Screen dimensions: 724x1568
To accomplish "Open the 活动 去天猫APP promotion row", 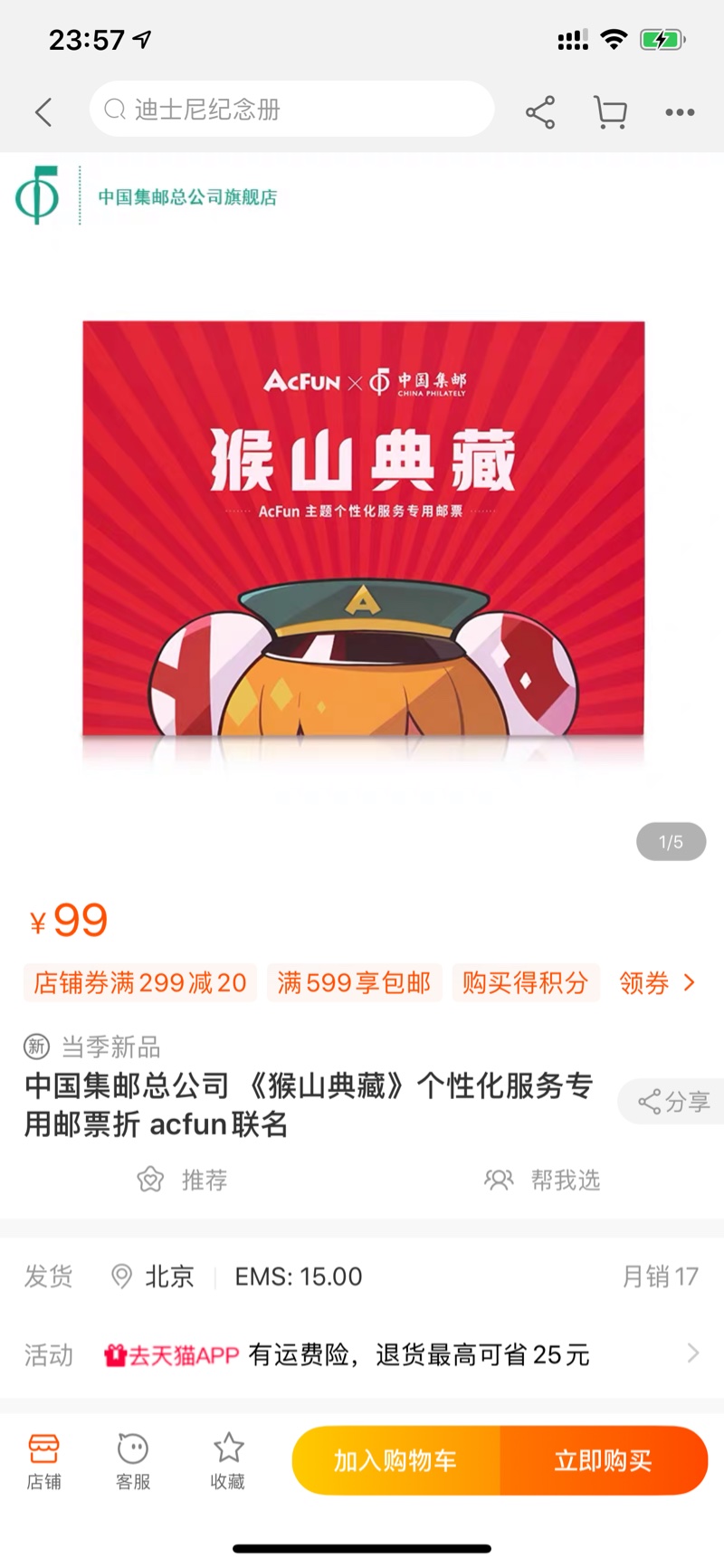I will pos(362,1354).
